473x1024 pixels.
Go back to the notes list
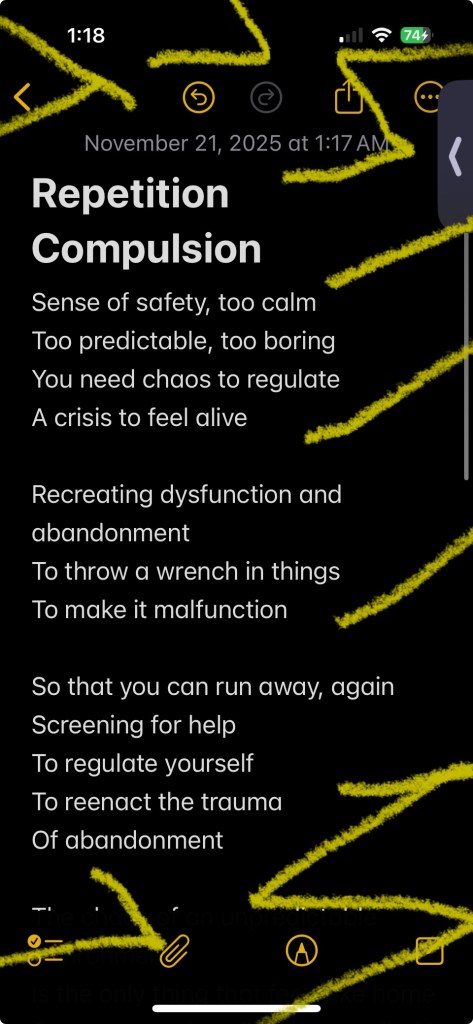coord(22,98)
